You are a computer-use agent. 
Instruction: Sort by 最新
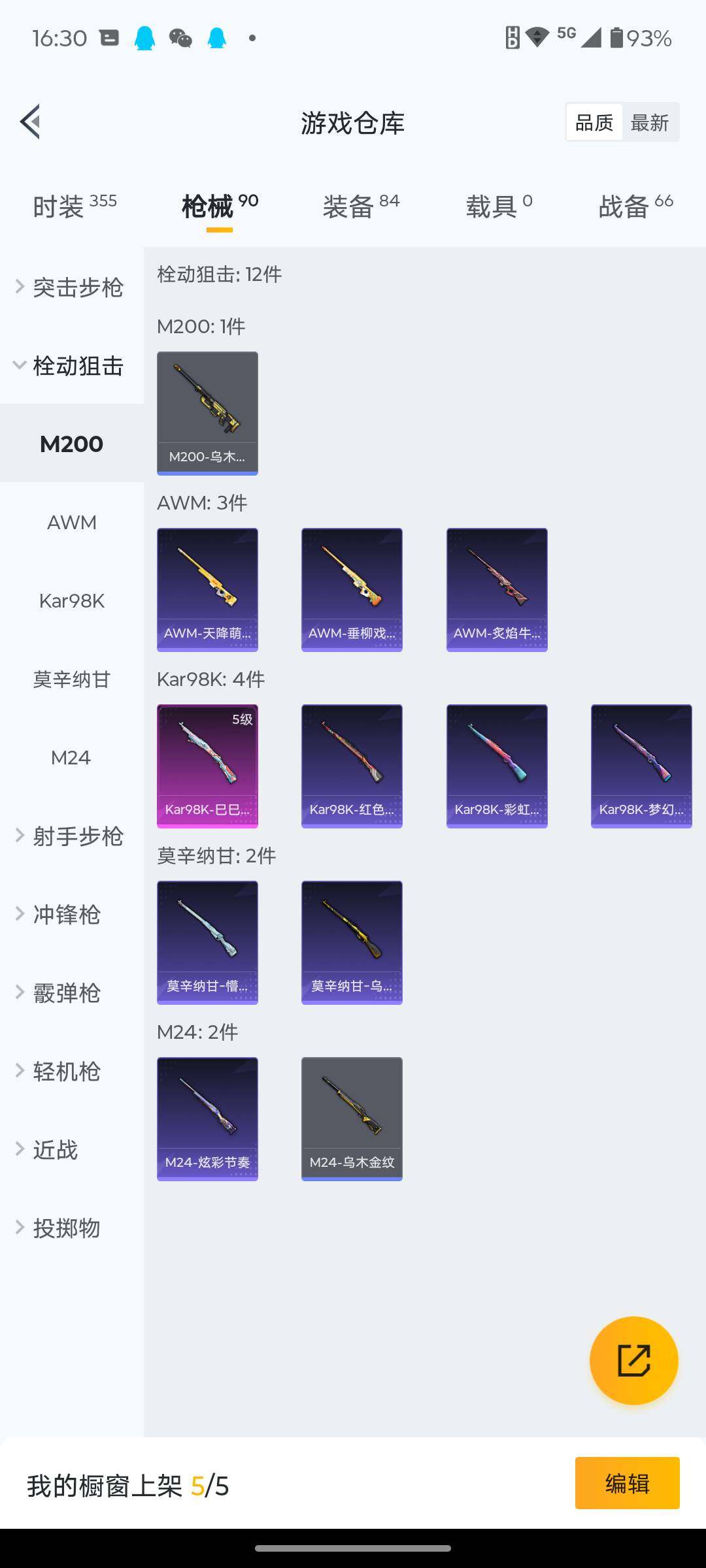pyautogui.click(x=650, y=122)
